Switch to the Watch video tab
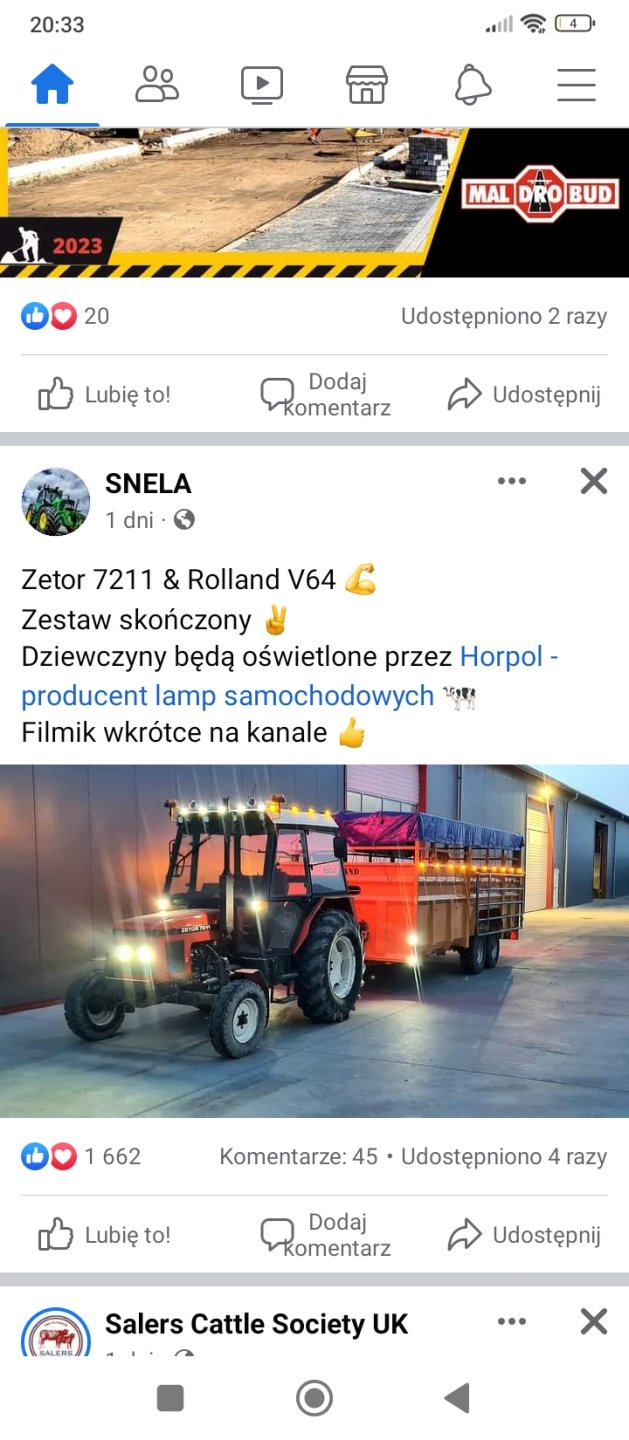This screenshot has width=629, height=1440. pos(262,85)
